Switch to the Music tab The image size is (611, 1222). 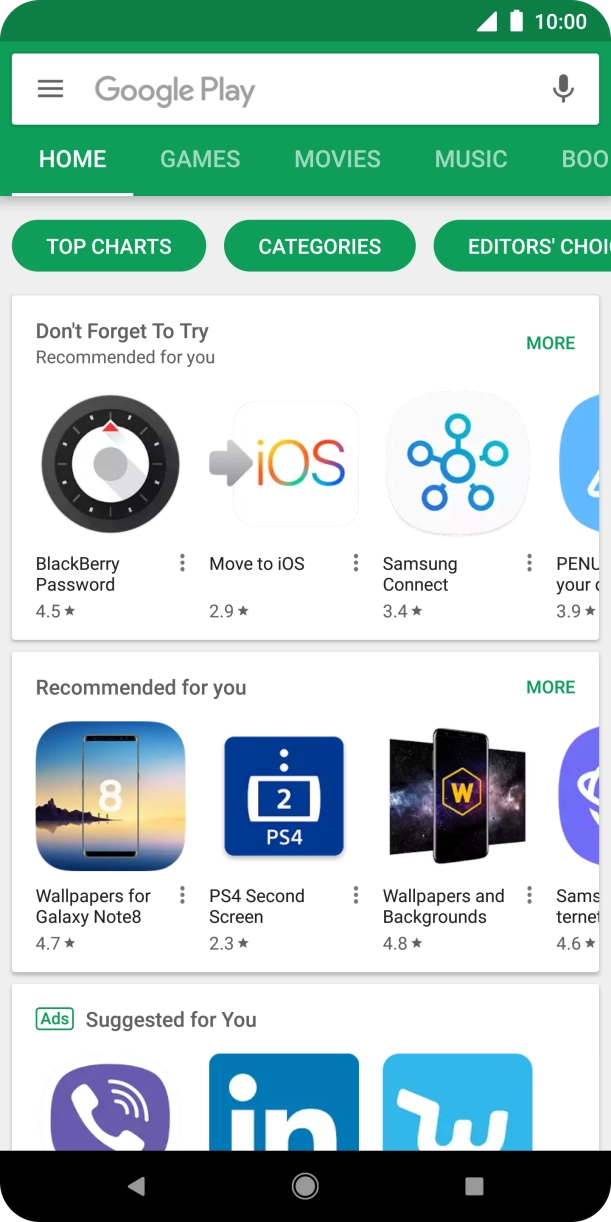[x=471, y=159]
